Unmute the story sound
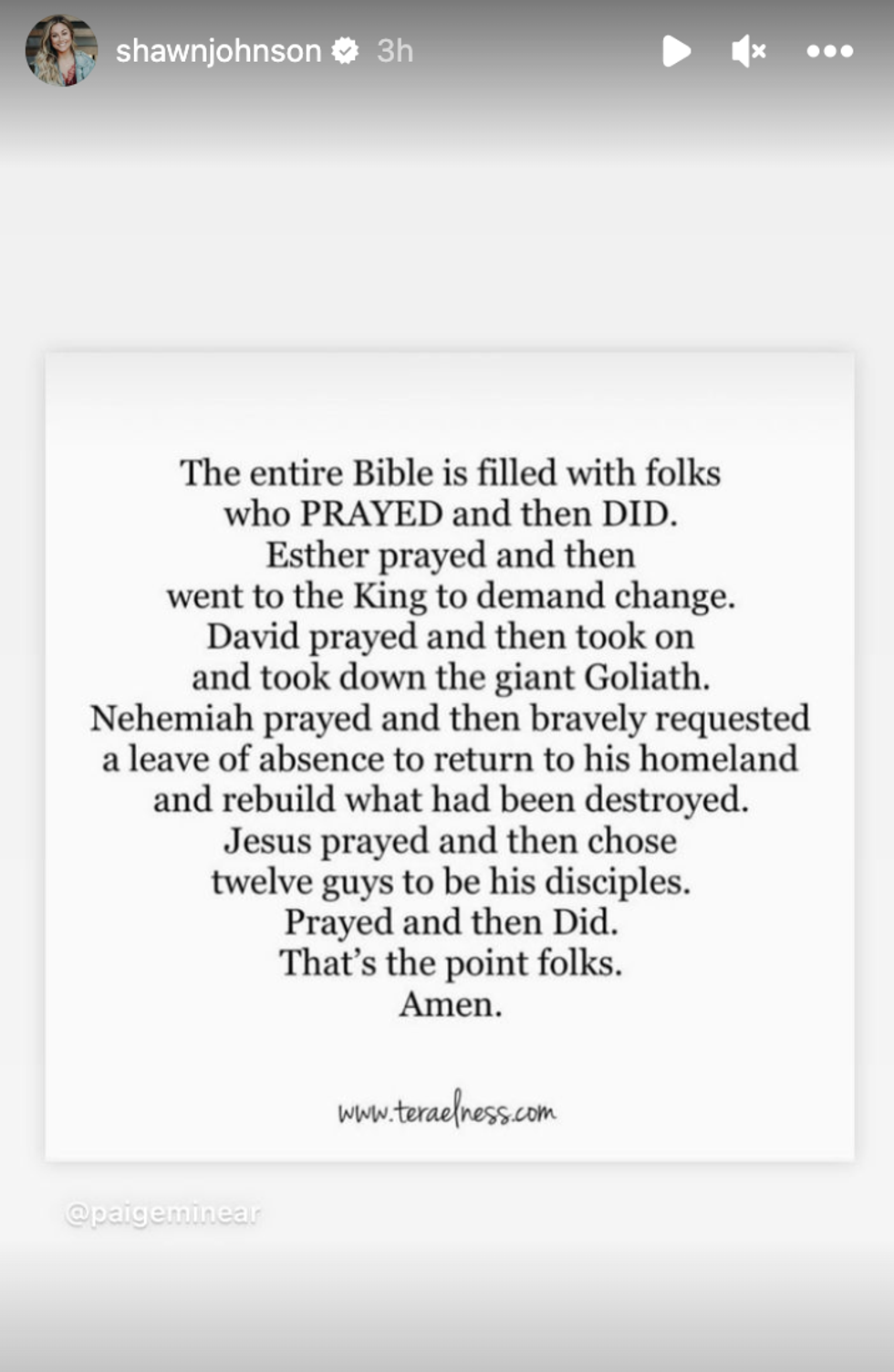Viewport: 894px width, 1372px height. tap(749, 51)
